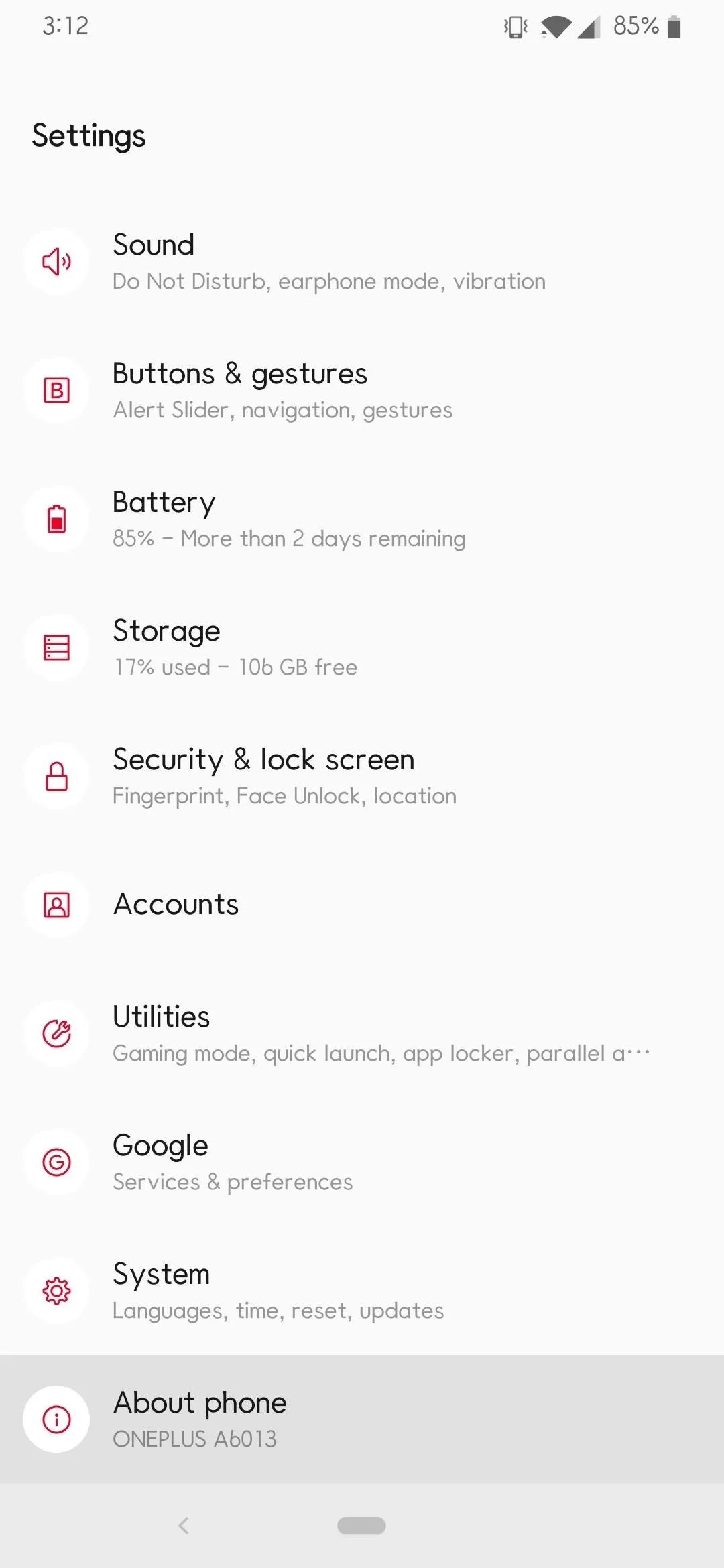This screenshot has height=1568, width=724.
Task: Open Battery settings
Action: tap(362, 519)
